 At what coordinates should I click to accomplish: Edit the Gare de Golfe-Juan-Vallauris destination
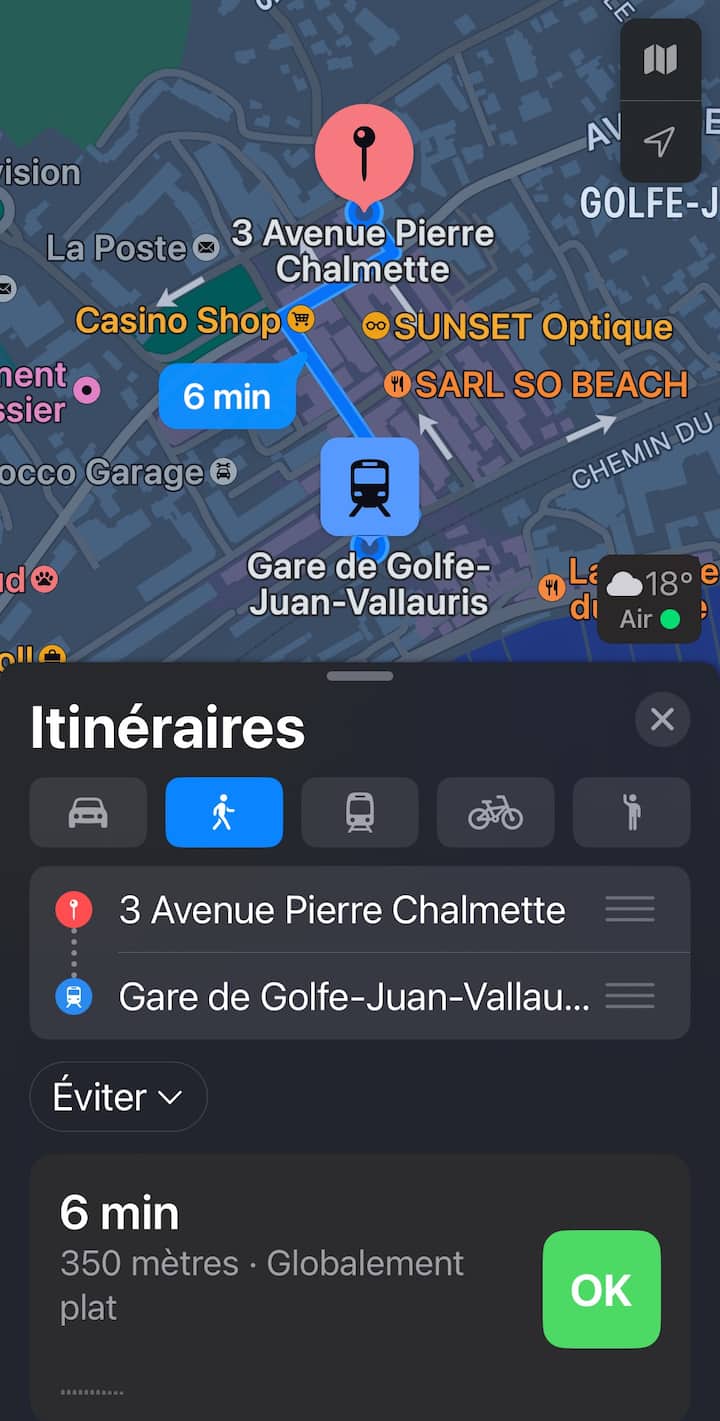354,996
